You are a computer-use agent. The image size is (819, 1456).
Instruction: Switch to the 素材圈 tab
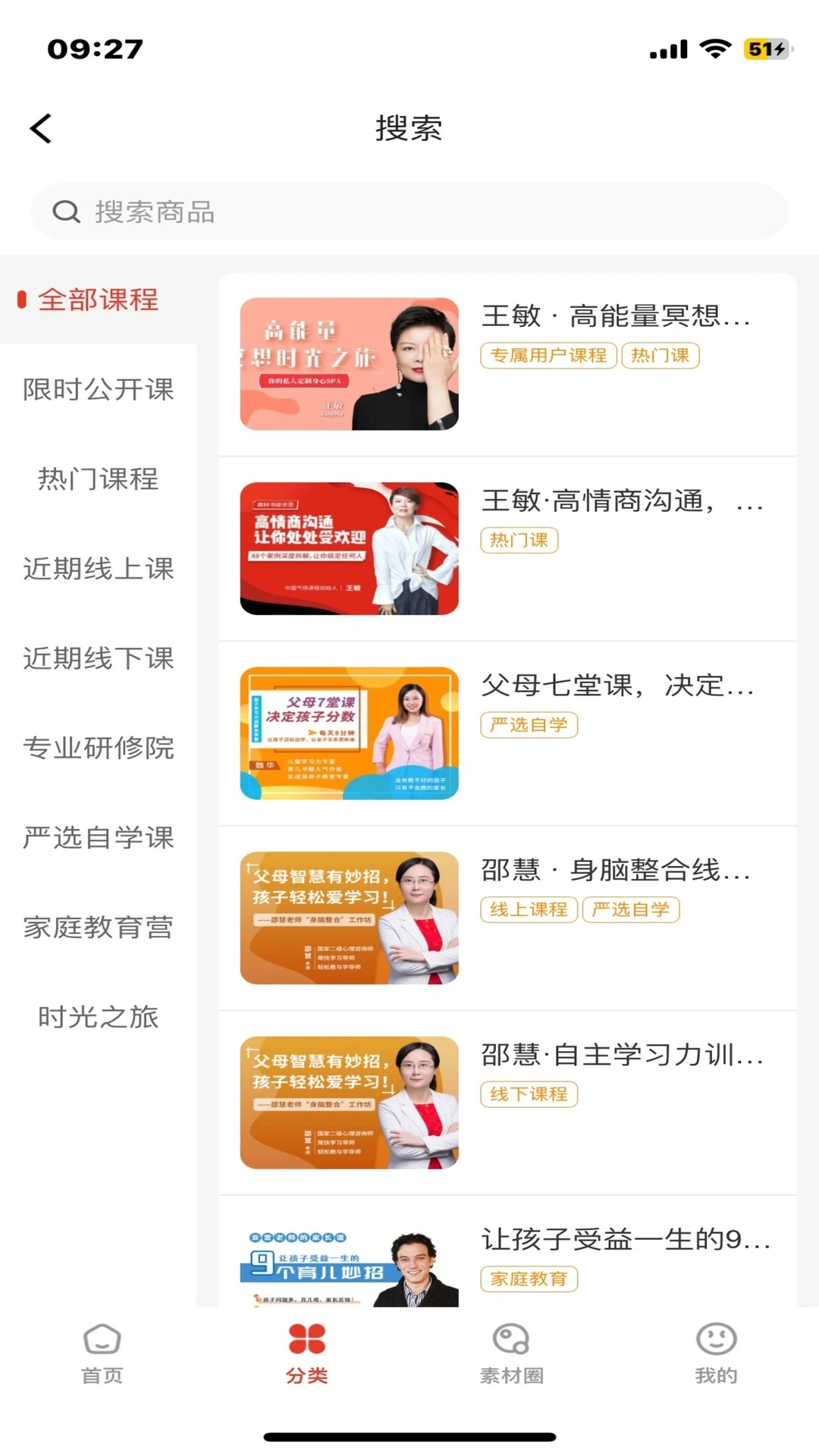pos(511,1354)
